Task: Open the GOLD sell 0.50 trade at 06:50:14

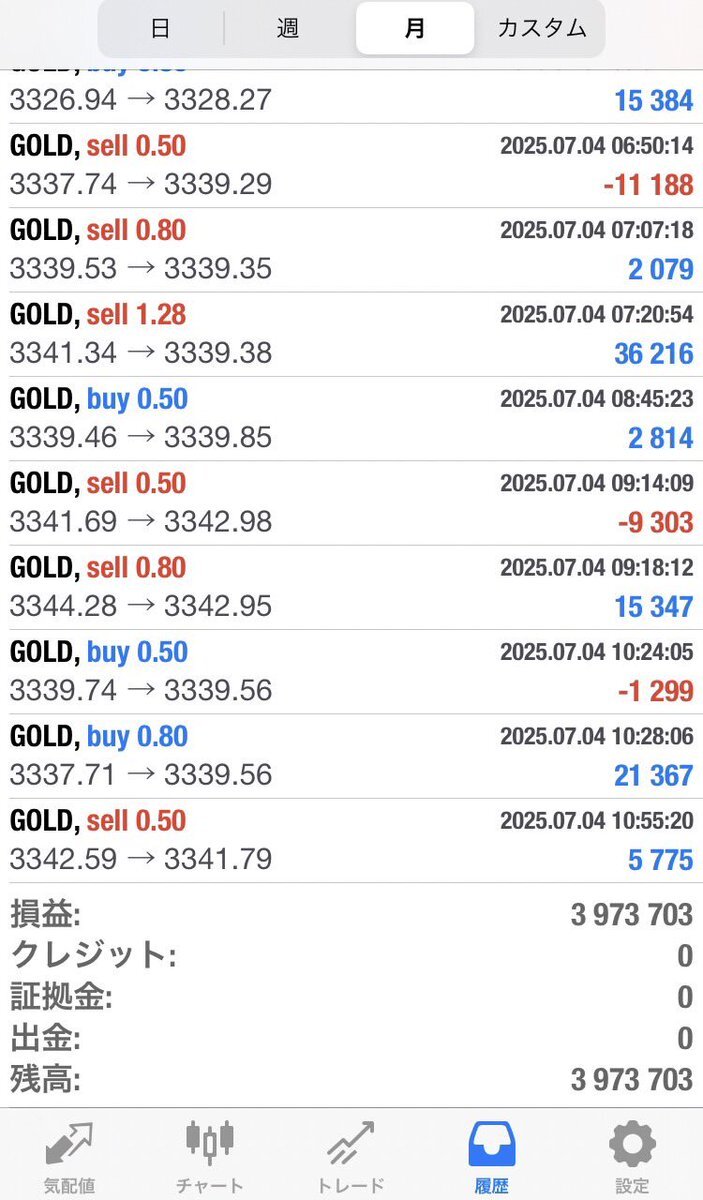Action: tap(351, 166)
